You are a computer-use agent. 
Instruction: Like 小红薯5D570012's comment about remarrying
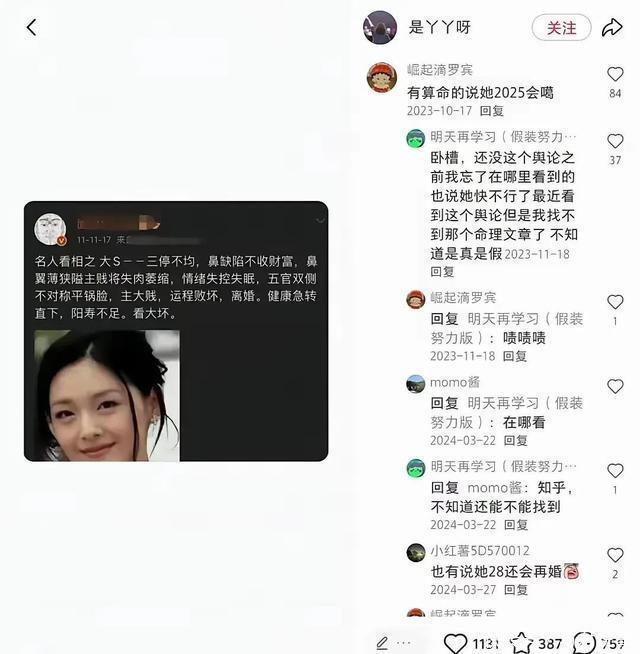[615, 556]
